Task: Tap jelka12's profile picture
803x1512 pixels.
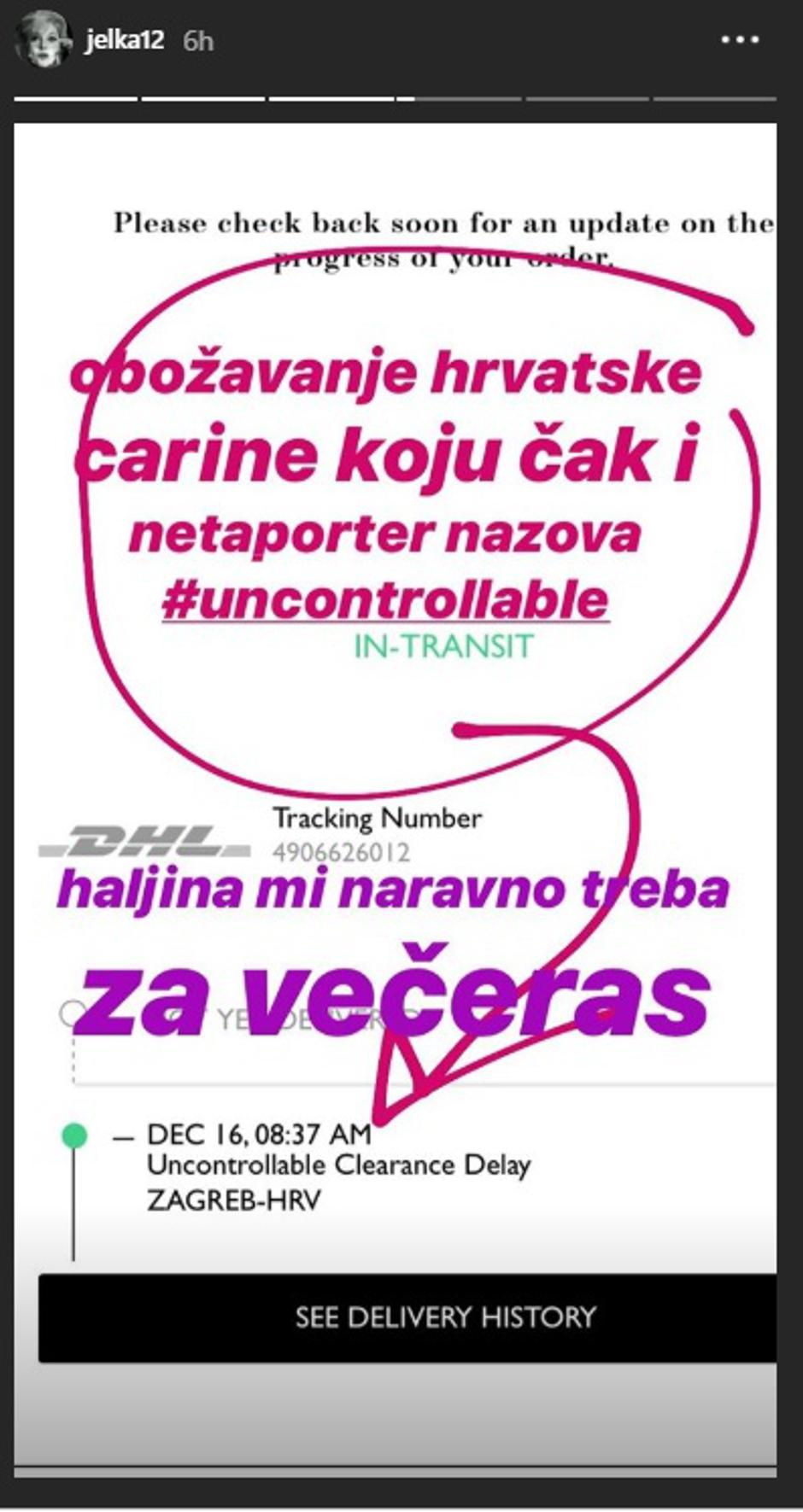Action: point(43,41)
